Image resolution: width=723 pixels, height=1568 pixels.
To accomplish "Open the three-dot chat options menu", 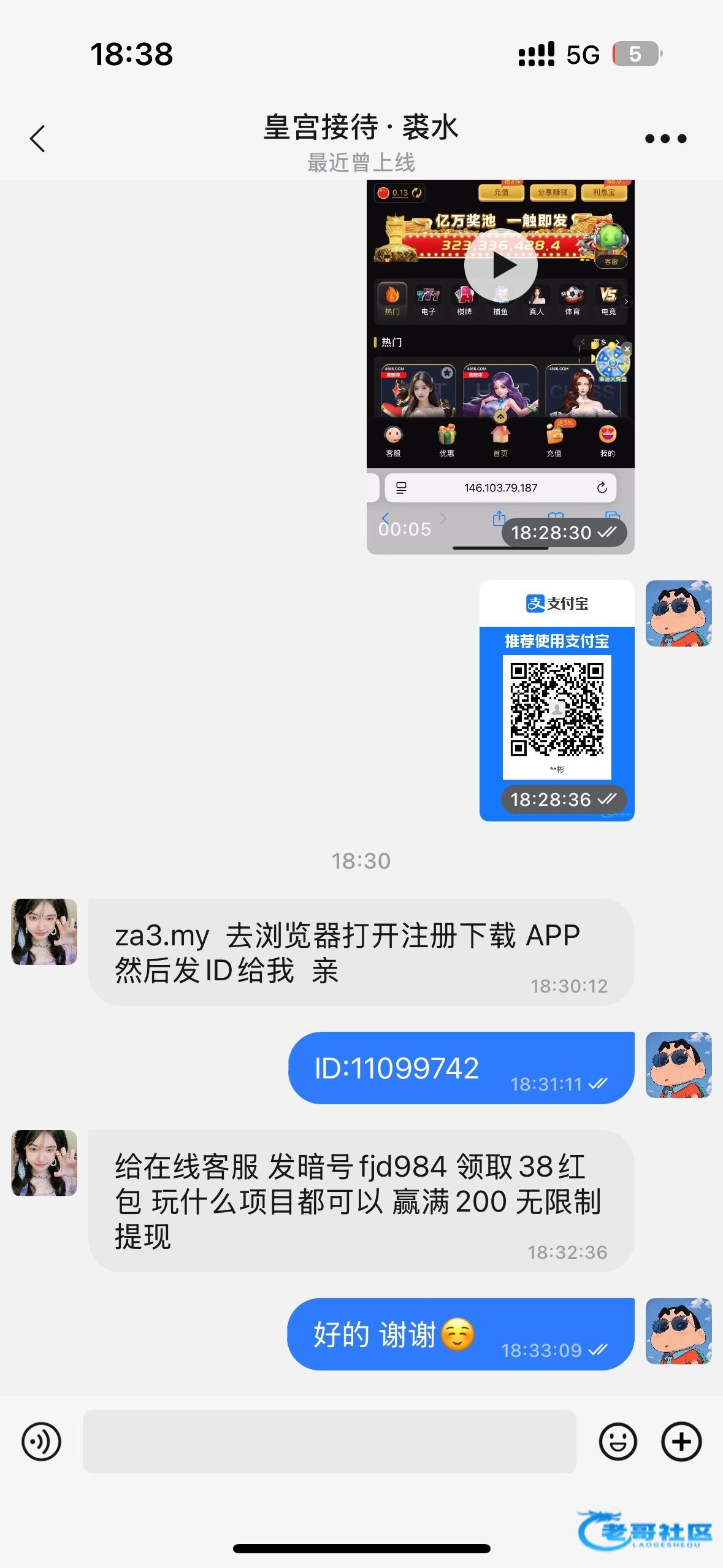I will [x=665, y=139].
